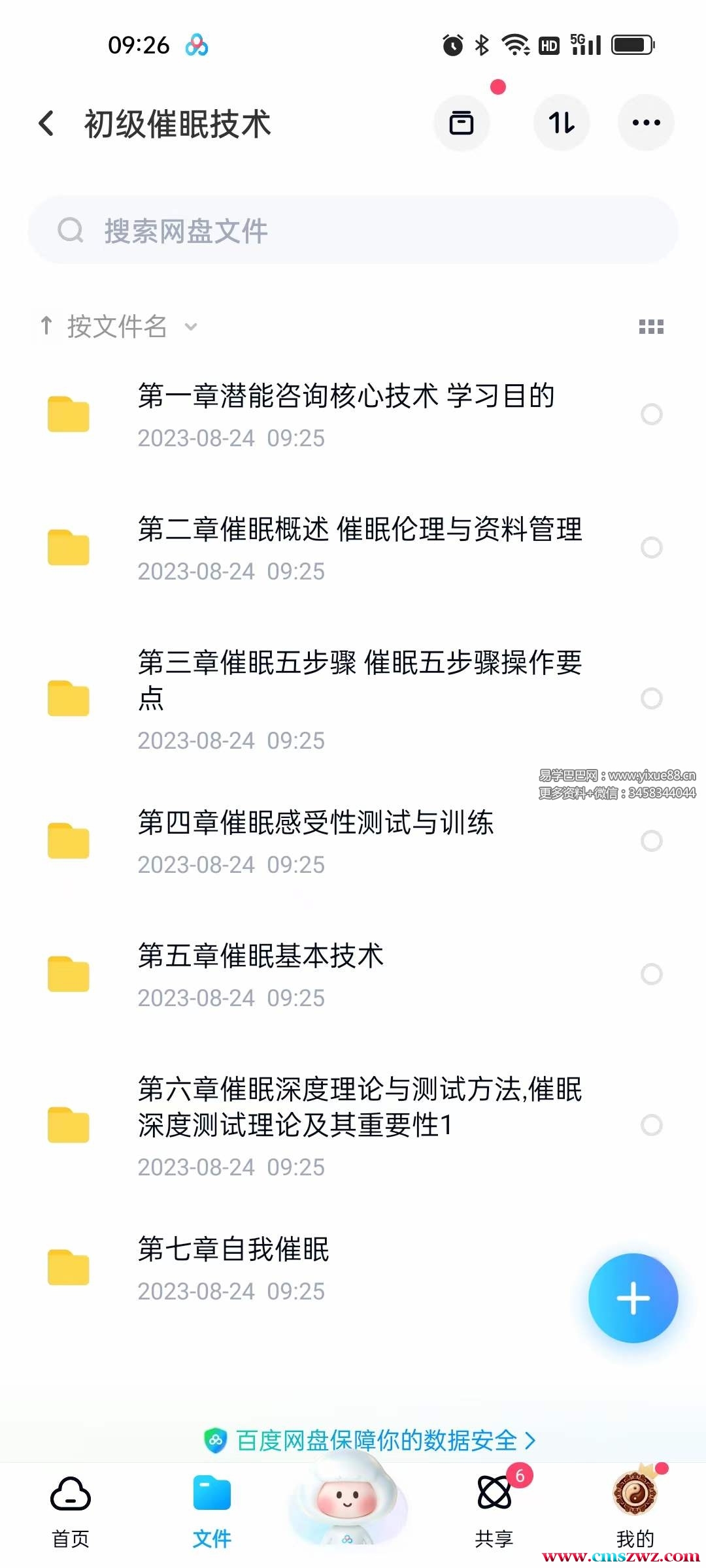Open folder 第一章潜能咨询核心技术
The height and width of the screenshot is (1568, 706).
coord(346,414)
